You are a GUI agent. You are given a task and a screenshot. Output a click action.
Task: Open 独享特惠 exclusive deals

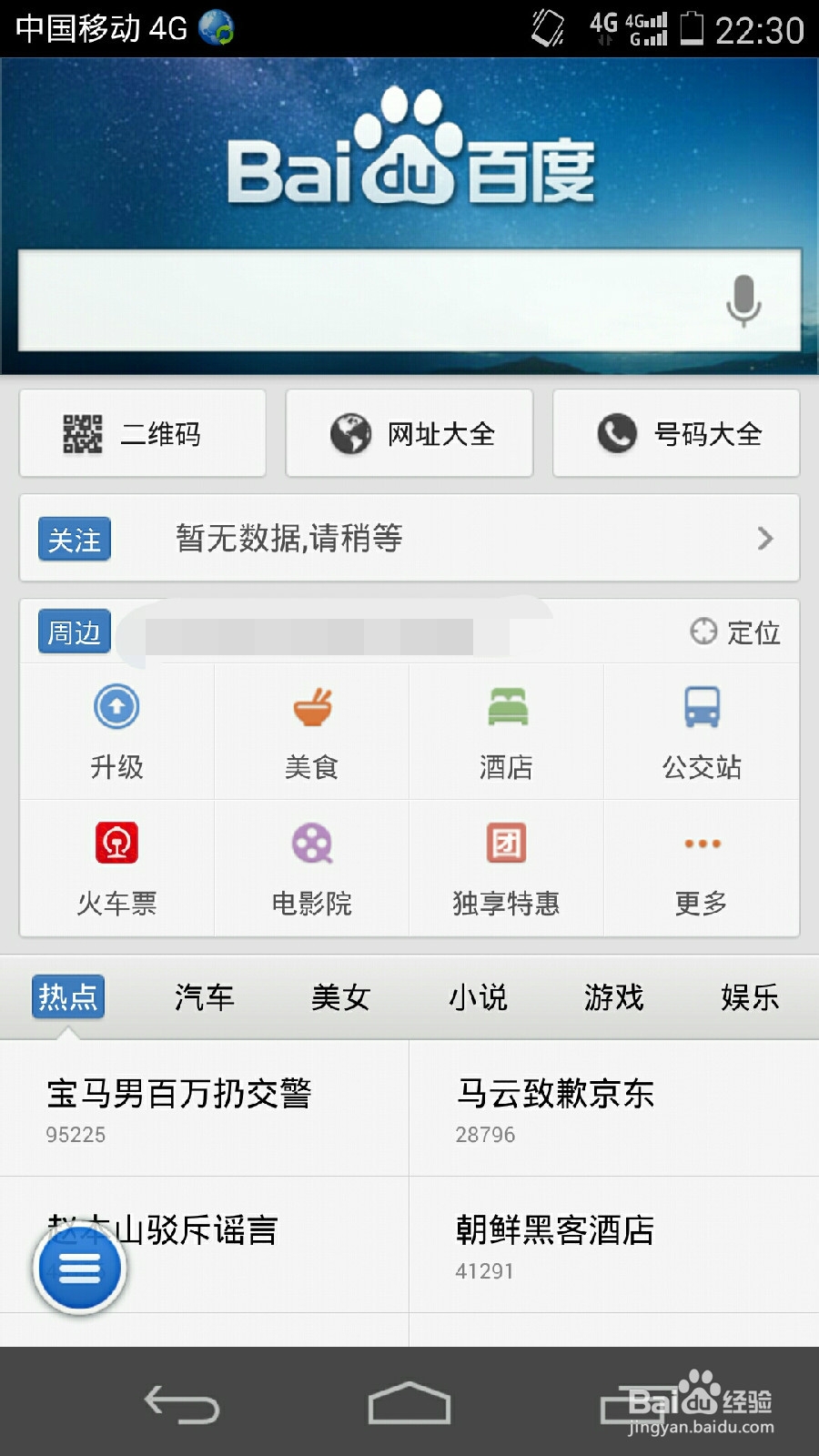(506, 867)
